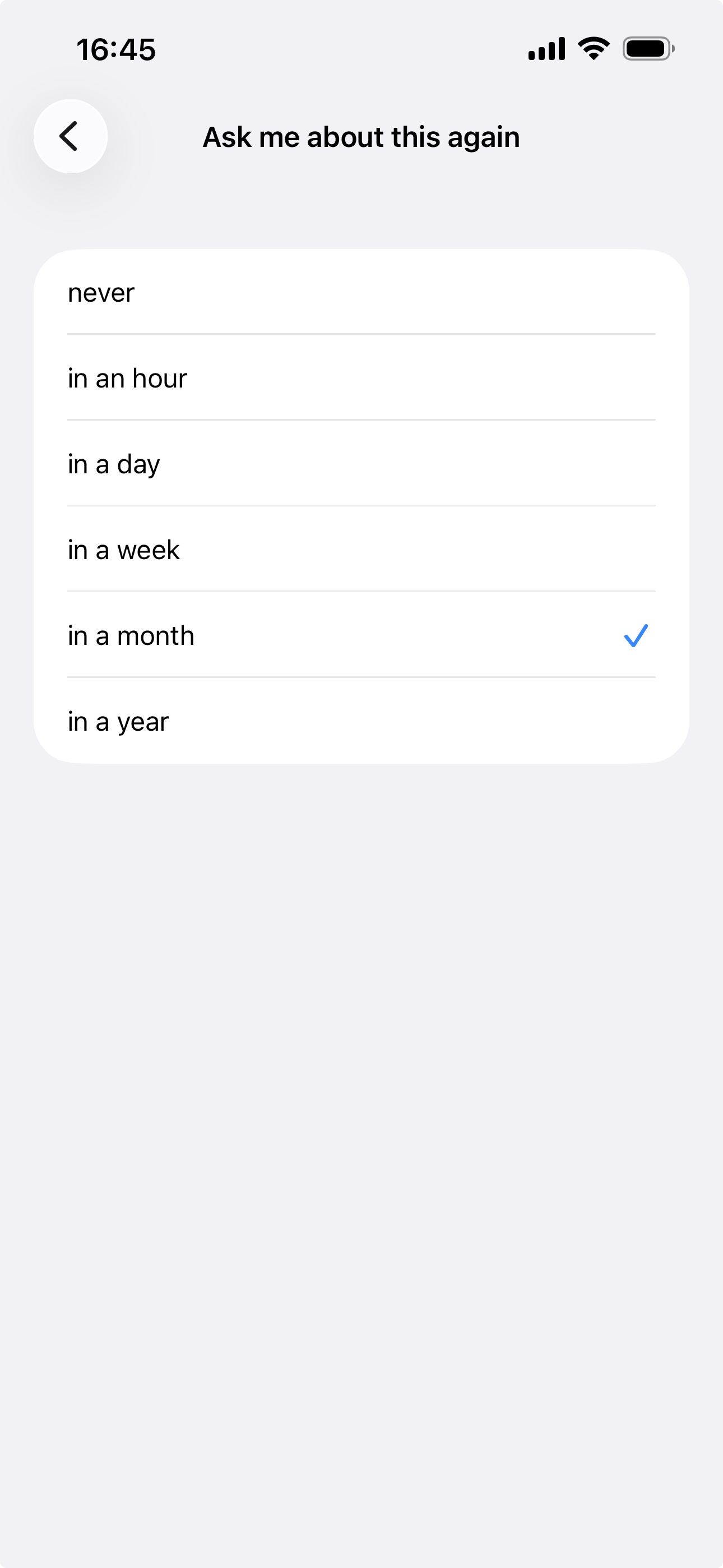Tap the checkmark to confirm current selection
This screenshot has height=1568, width=723.
[x=636, y=635]
